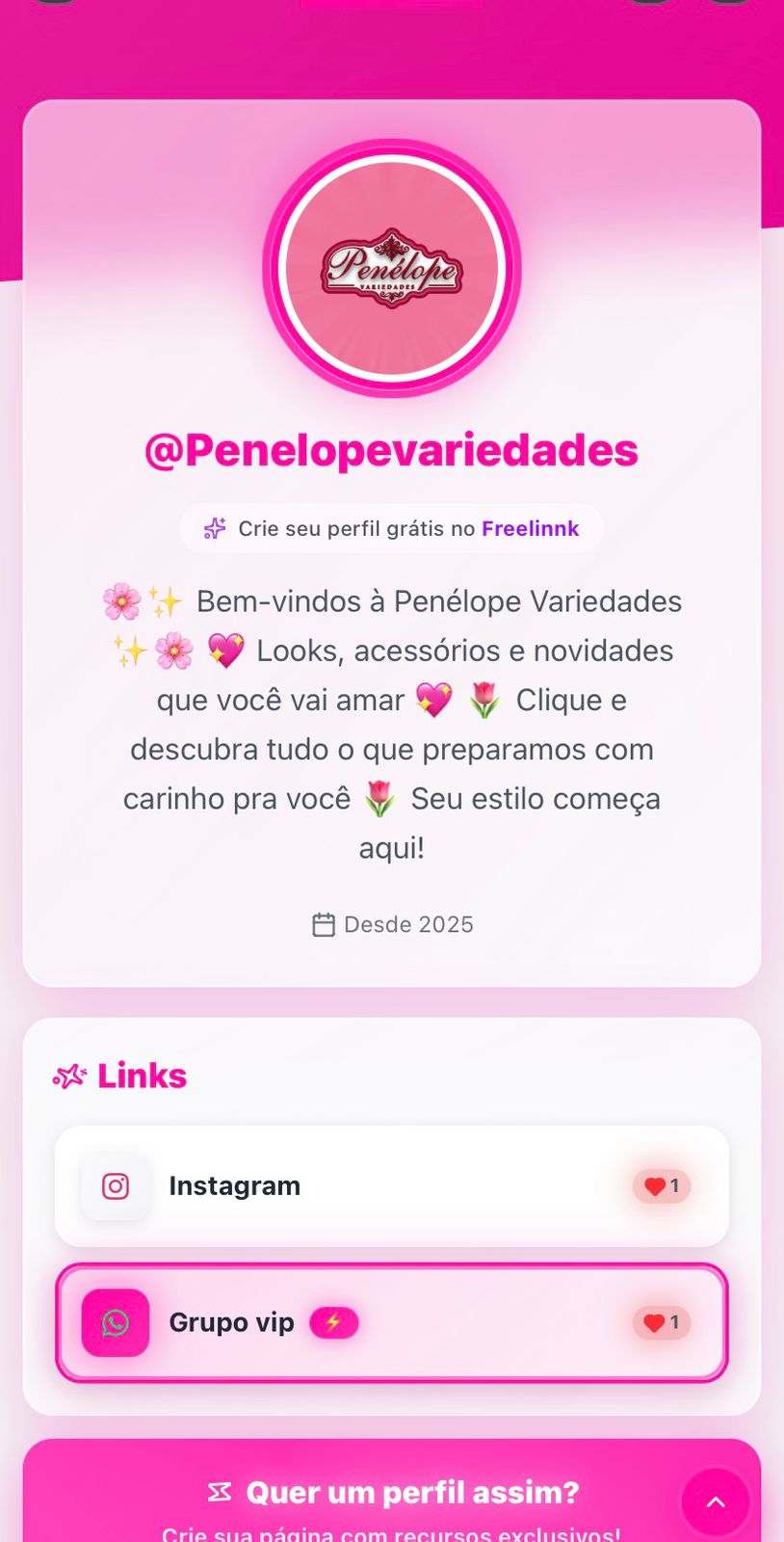Image resolution: width=784 pixels, height=1542 pixels.
Task: Click the Penélope Variedades profile picture
Action: pos(391,270)
